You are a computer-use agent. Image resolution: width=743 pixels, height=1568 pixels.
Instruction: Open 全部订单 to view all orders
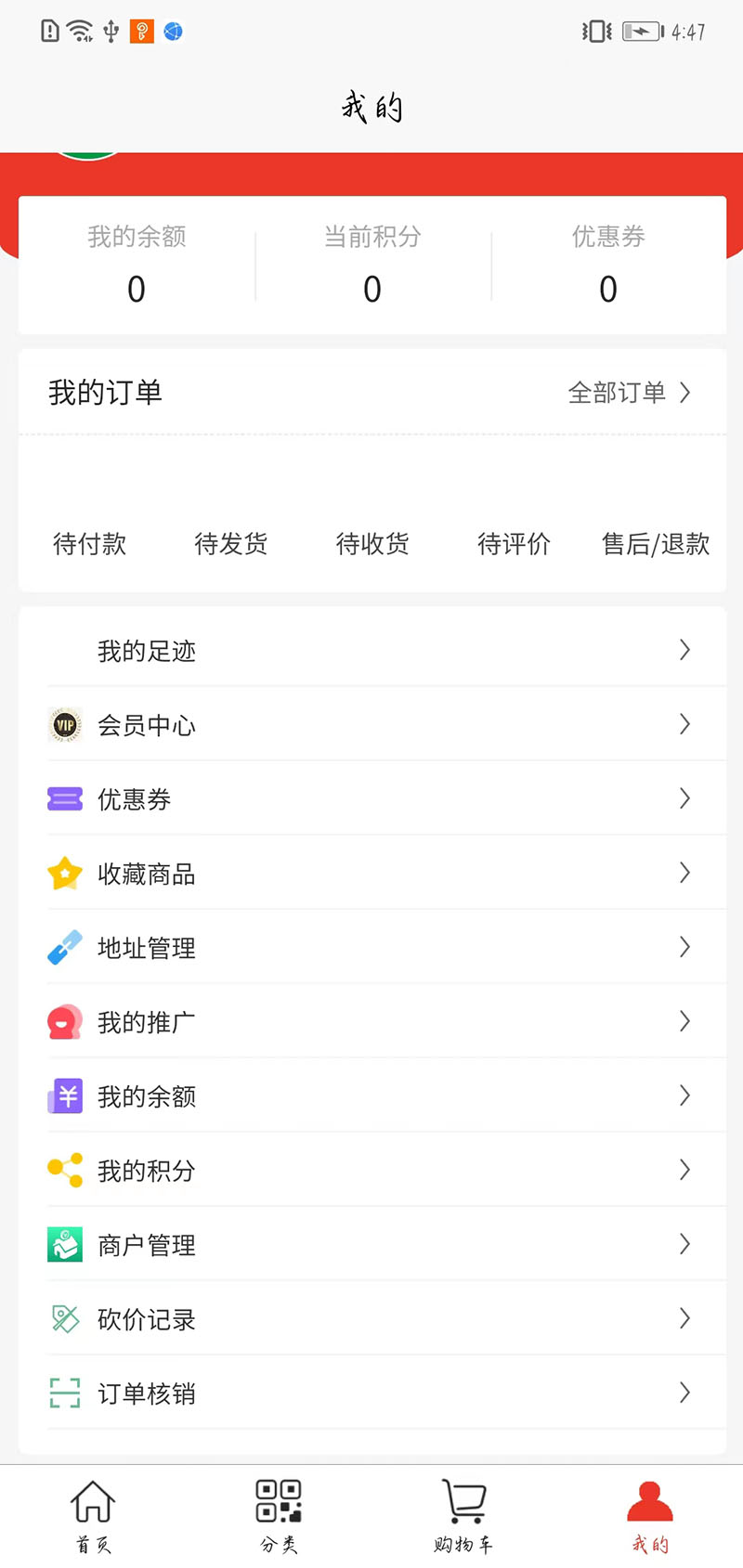coord(629,393)
